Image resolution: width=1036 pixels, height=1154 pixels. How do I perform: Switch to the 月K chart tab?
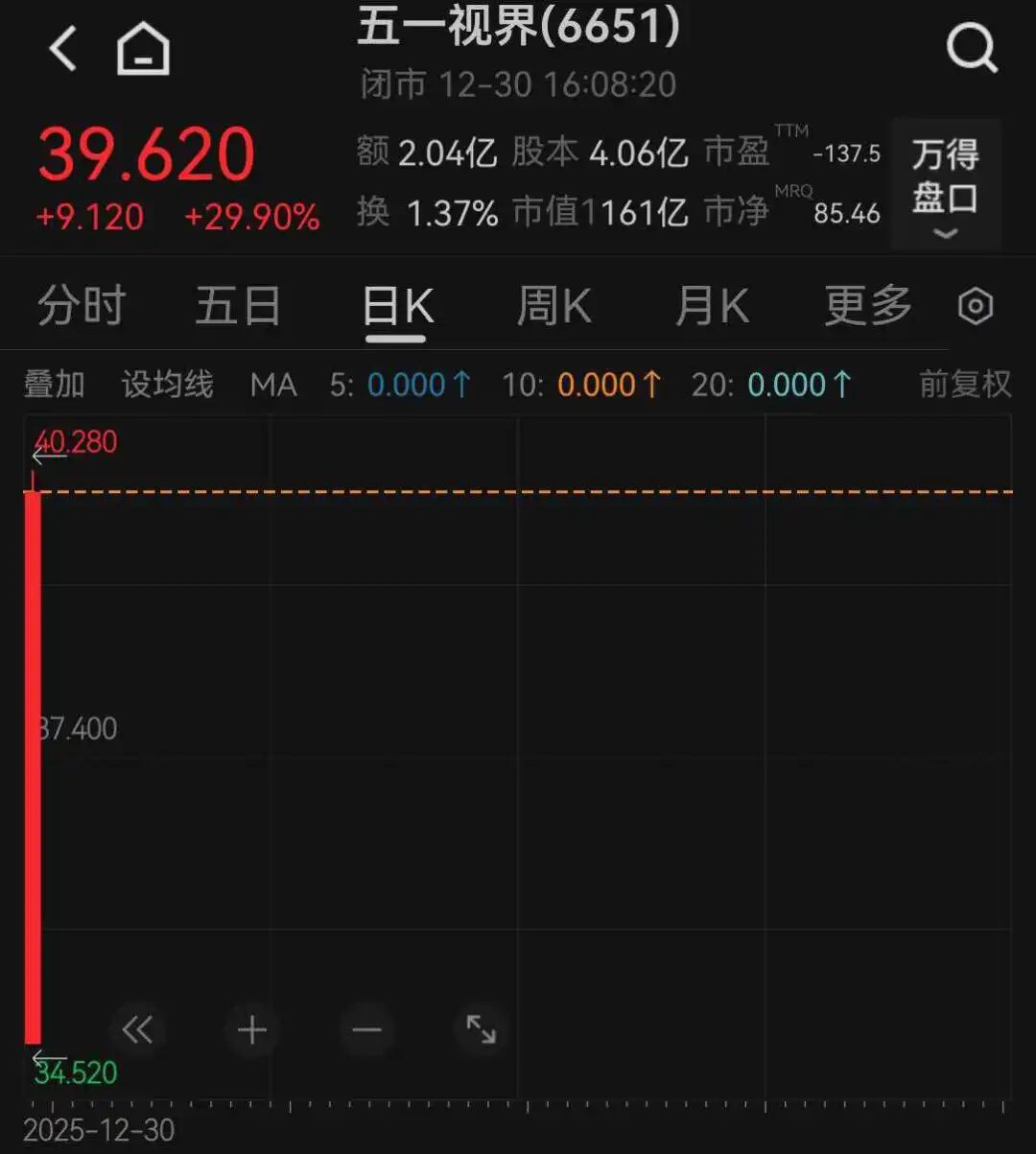[x=711, y=307]
